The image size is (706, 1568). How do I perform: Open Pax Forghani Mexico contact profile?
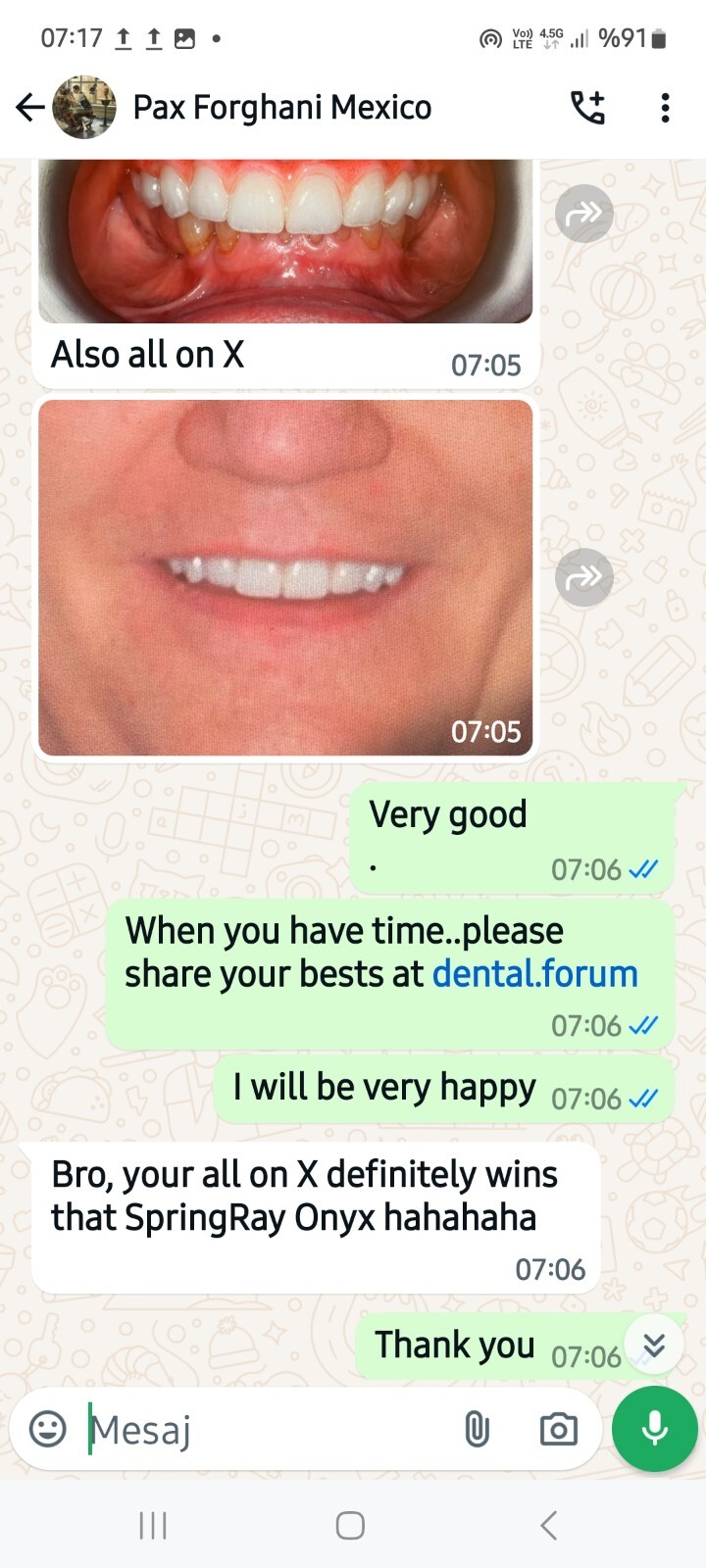click(x=281, y=107)
